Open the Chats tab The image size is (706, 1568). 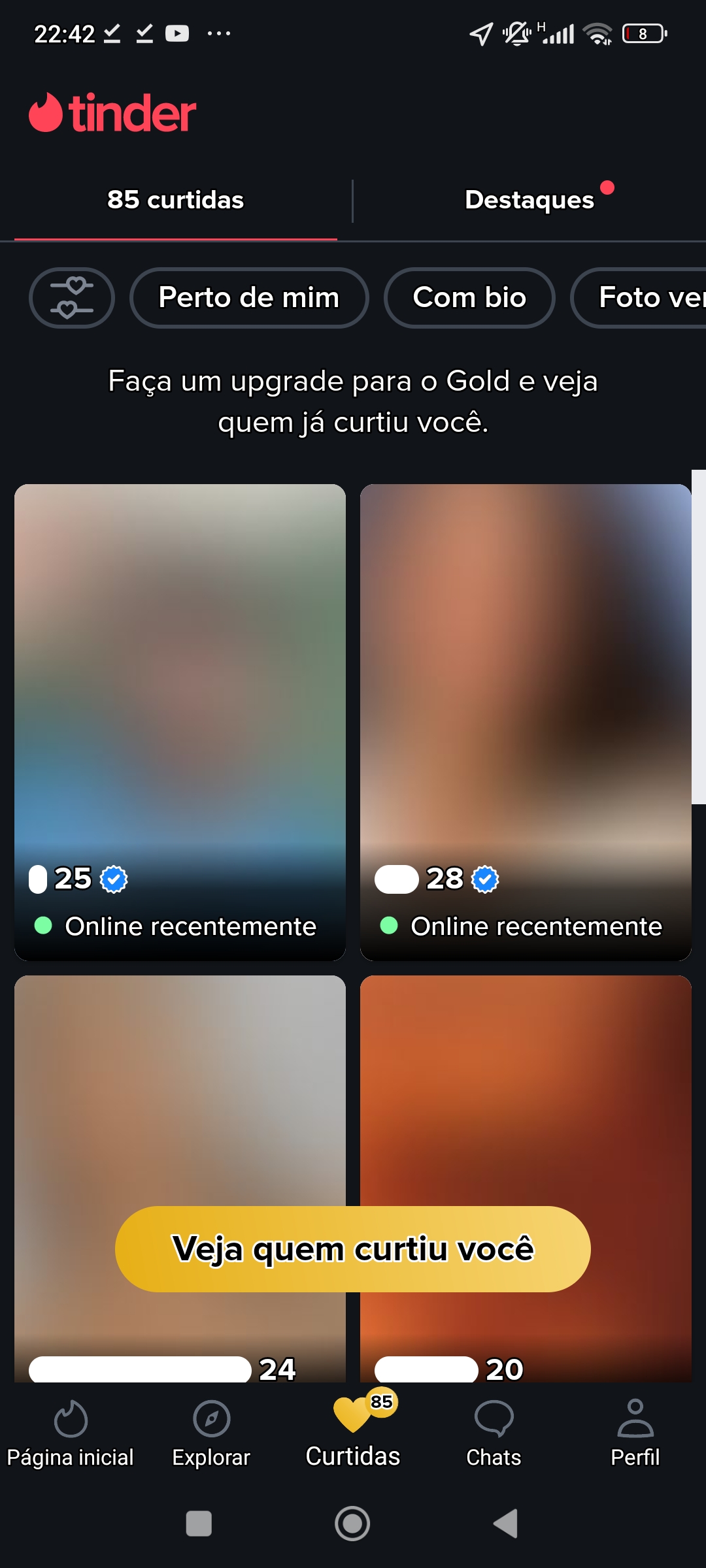tap(494, 1434)
